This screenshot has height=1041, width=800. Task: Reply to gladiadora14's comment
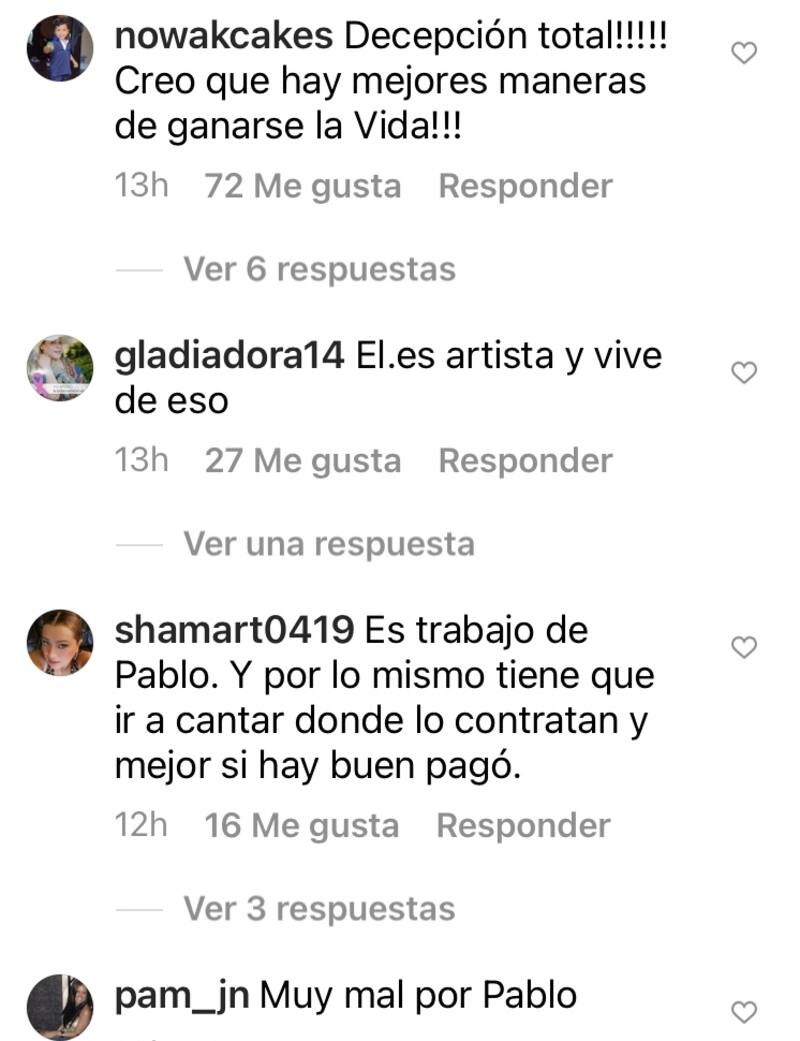pos(525,461)
